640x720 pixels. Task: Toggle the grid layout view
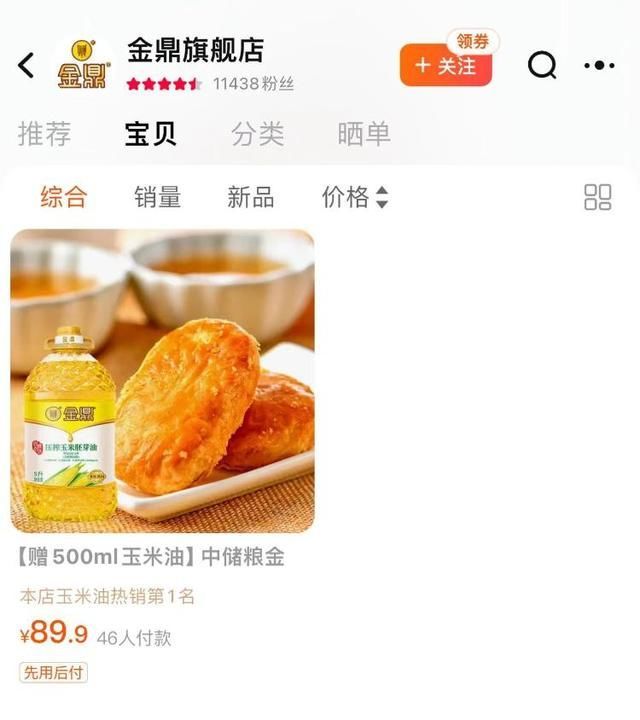coord(598,197)
